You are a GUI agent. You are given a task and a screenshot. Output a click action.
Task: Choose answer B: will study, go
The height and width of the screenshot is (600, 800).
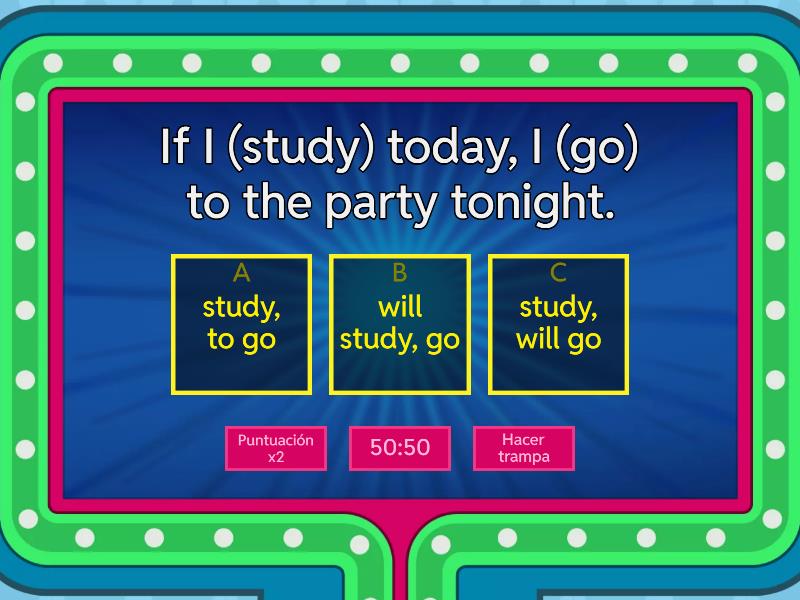point(400,324)
